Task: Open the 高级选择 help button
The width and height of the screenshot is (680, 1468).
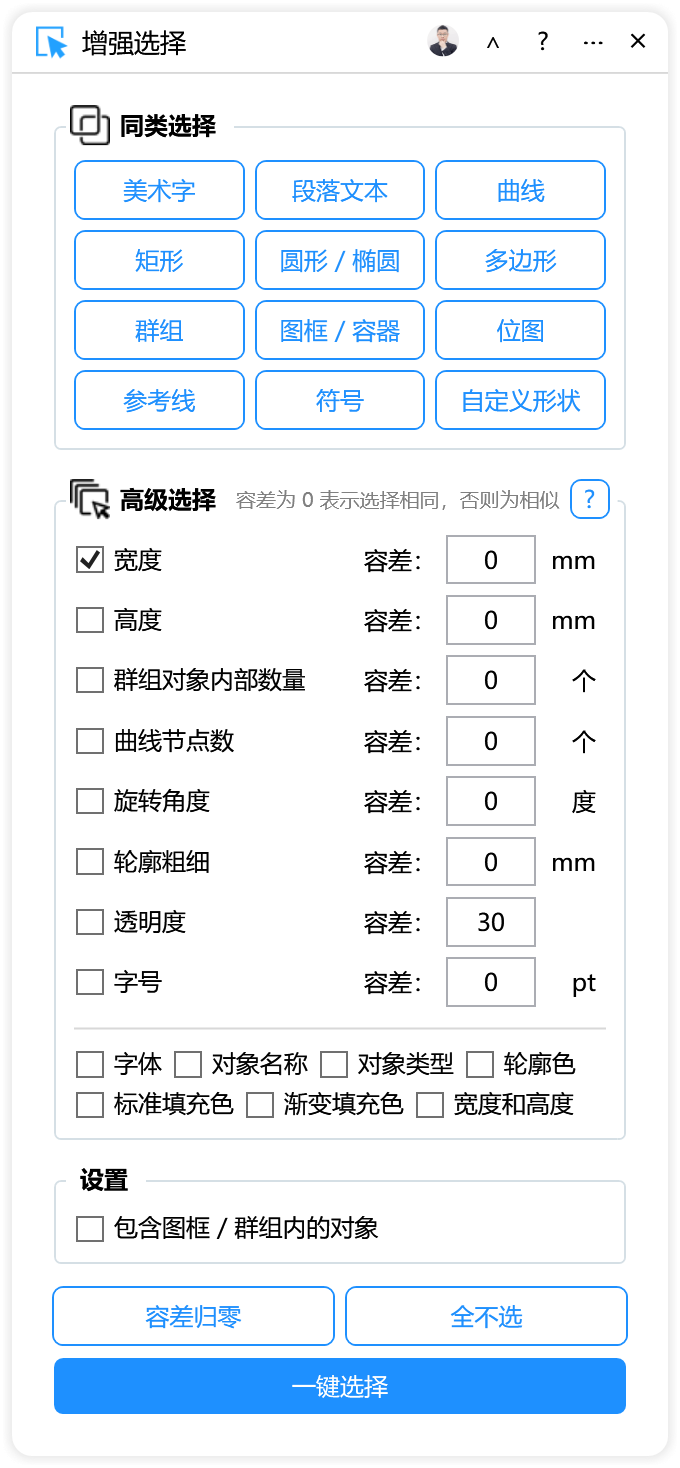Action: (590, 498)
